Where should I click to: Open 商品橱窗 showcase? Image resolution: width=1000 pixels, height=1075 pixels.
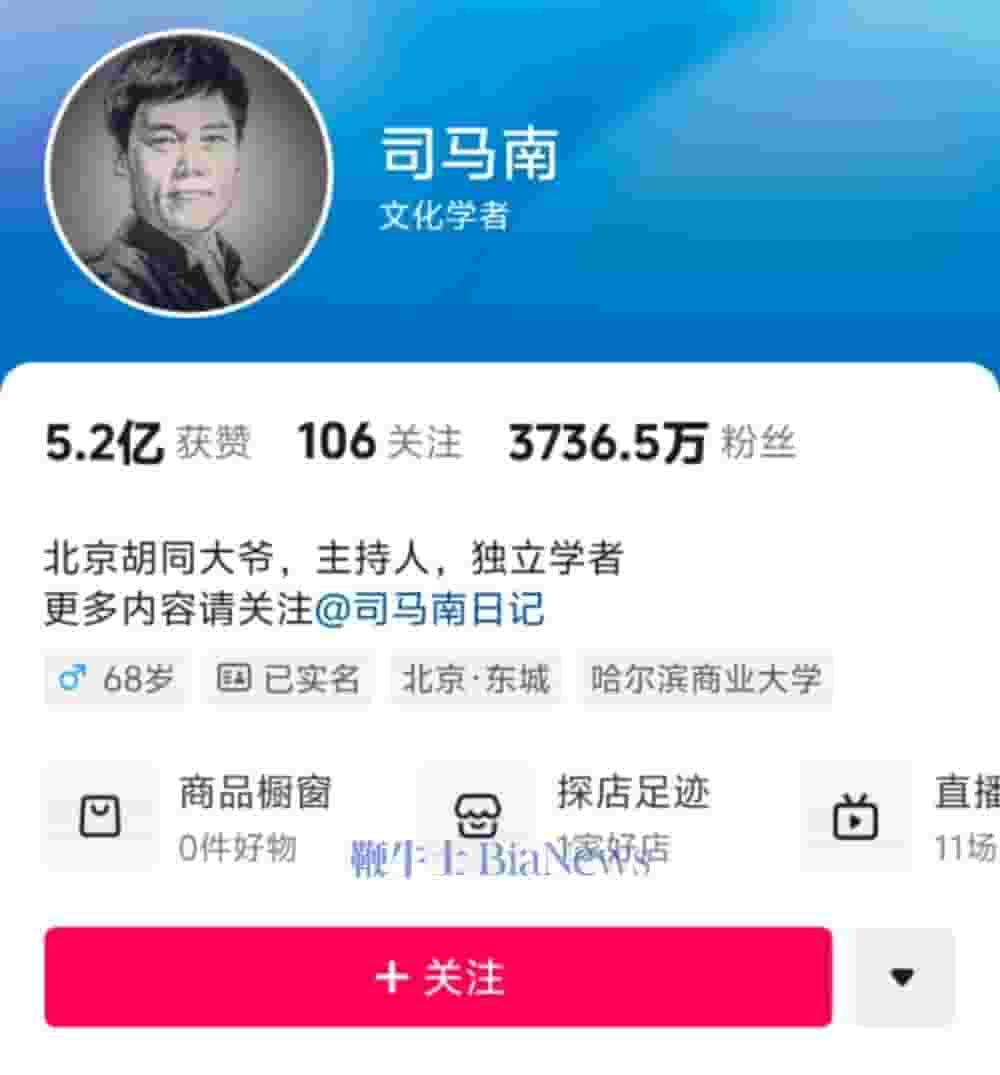[x=190, y=816]
